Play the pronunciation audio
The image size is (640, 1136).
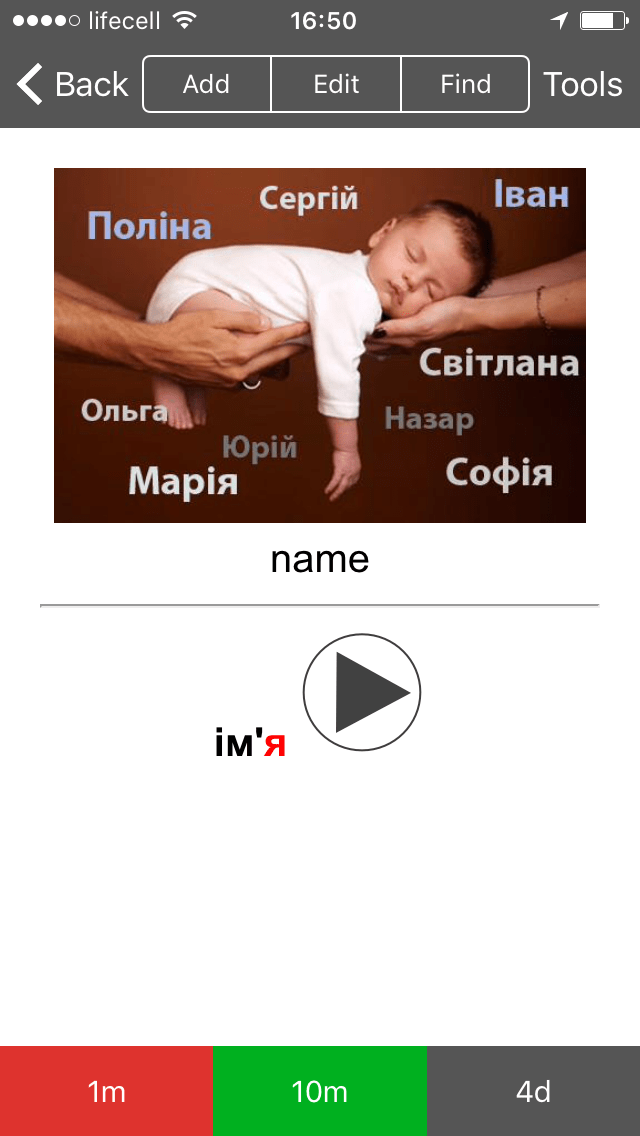tap(362, 692)
